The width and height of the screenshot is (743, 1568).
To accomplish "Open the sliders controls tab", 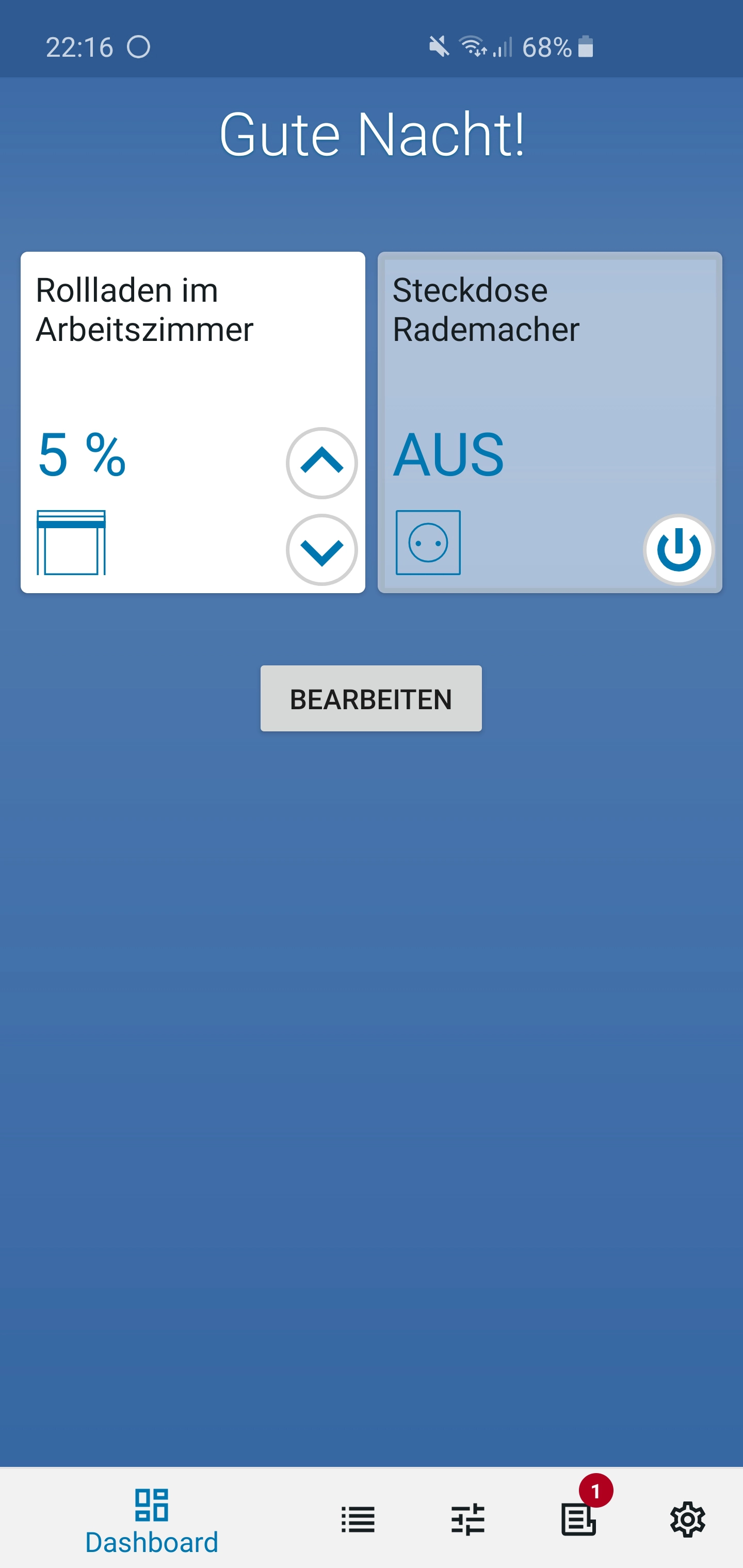I will pyautogui.click(x=467, y=1520).
